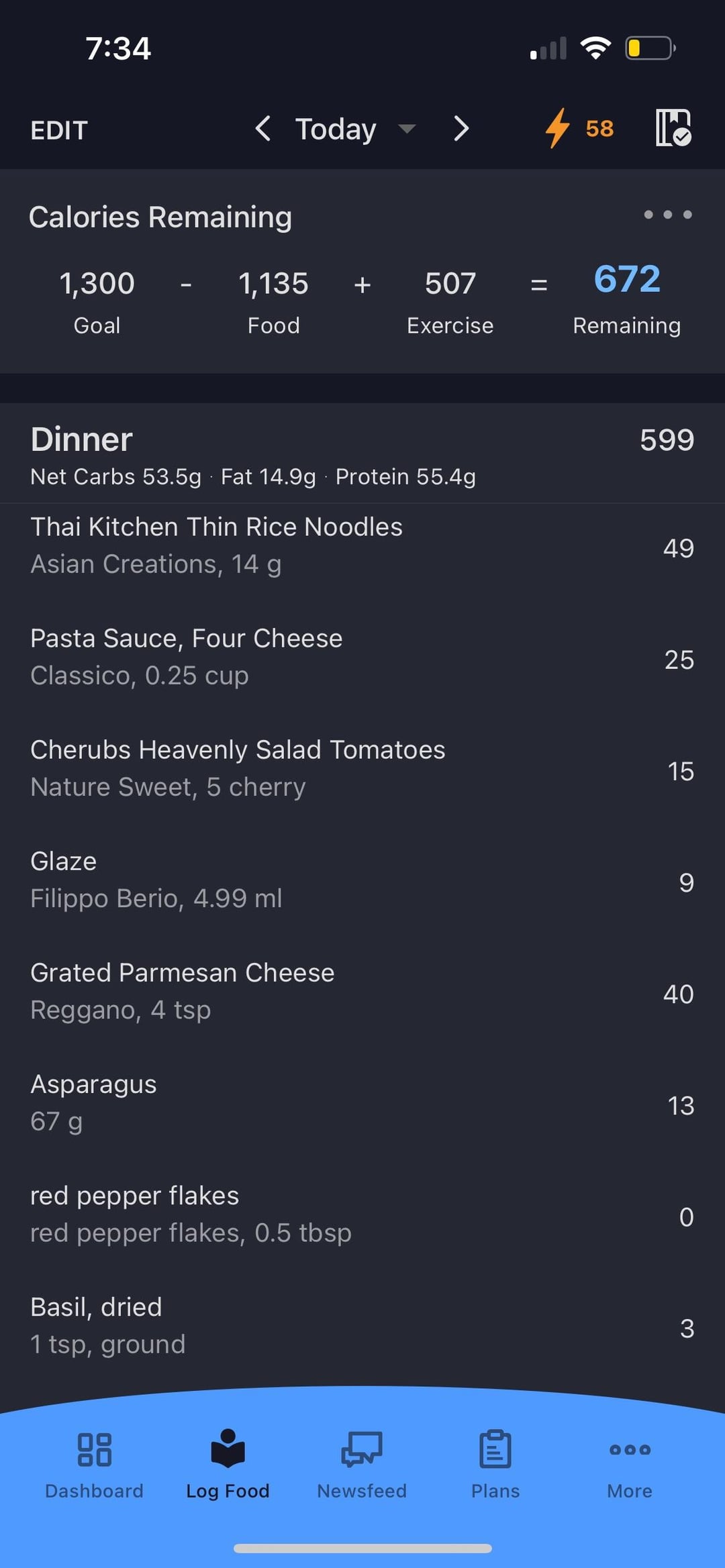Screen dimensions: 725x1568
Task: Open the Basil, dried entry
Action: 362,1326
